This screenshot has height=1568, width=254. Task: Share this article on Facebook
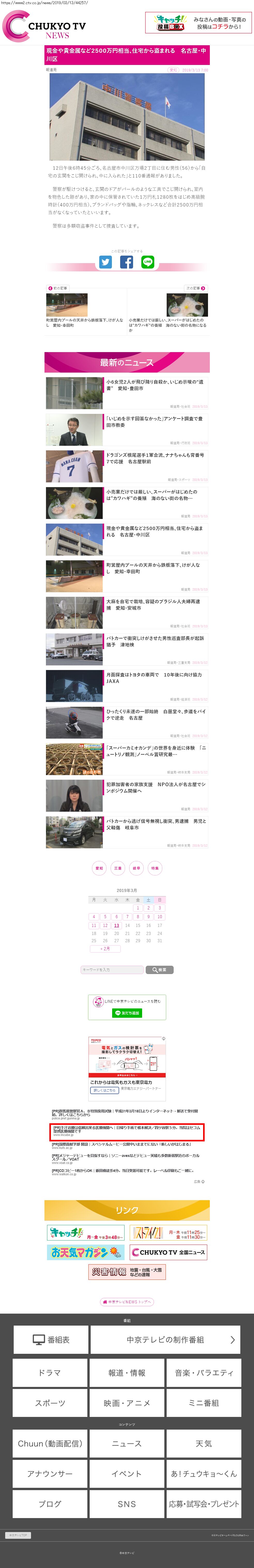(x=126, y=262)
